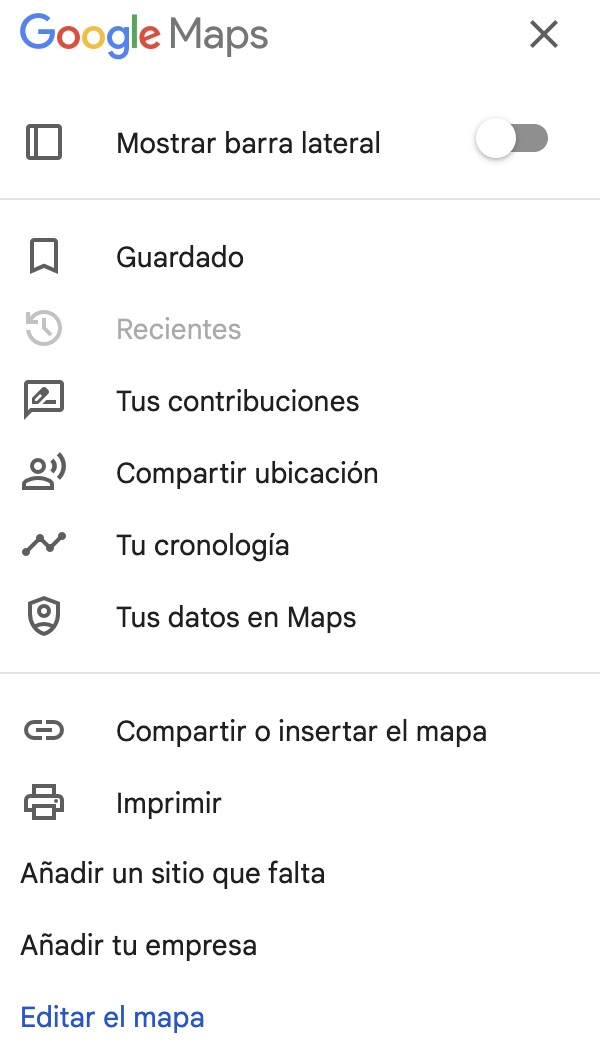The image size is (600, 1058).
Task: Open Guardado saved places
Action: pyautogui.click(x=300, y=257)
